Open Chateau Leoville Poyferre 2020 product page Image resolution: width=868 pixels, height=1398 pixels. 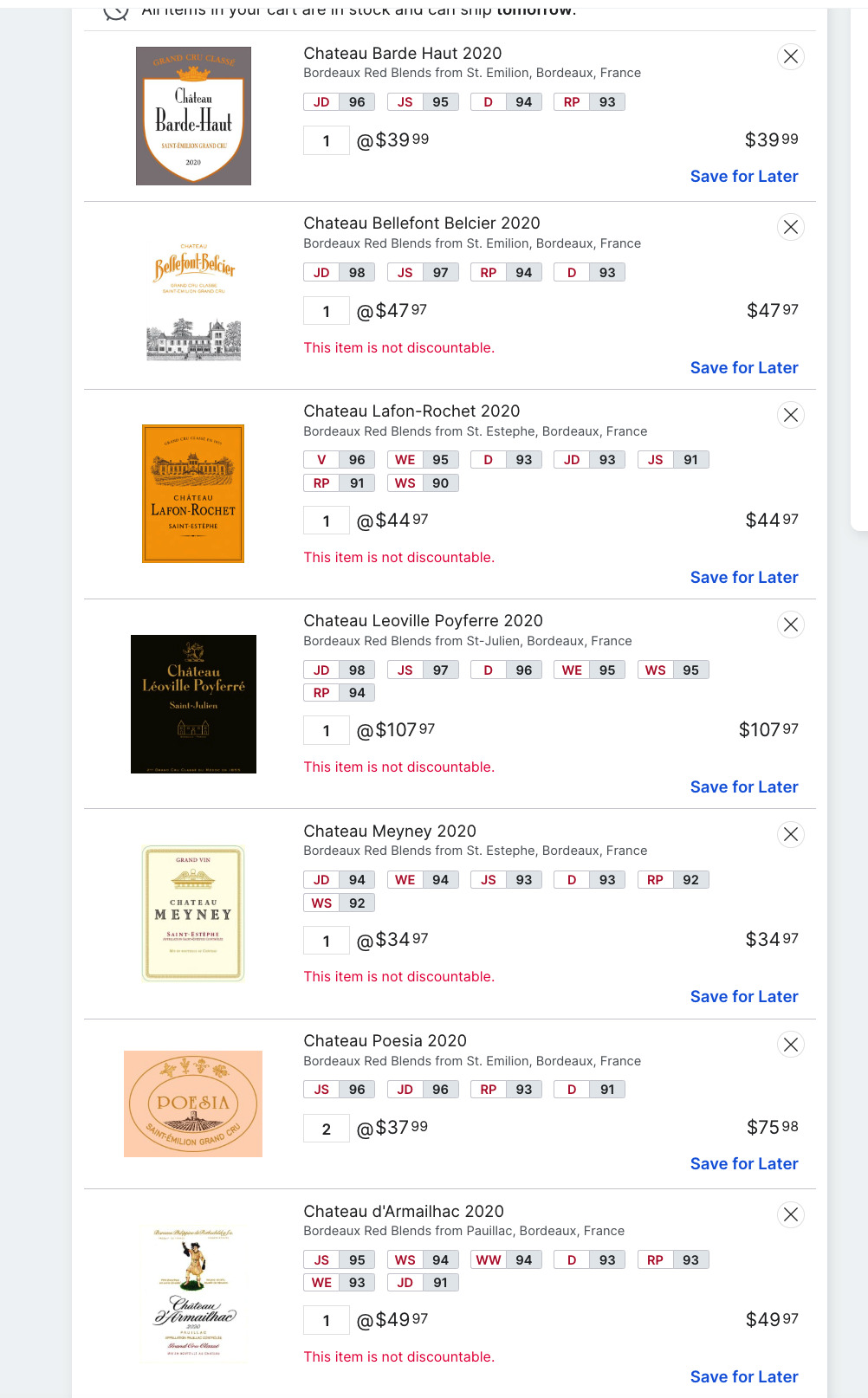click(x=423, y=621)
